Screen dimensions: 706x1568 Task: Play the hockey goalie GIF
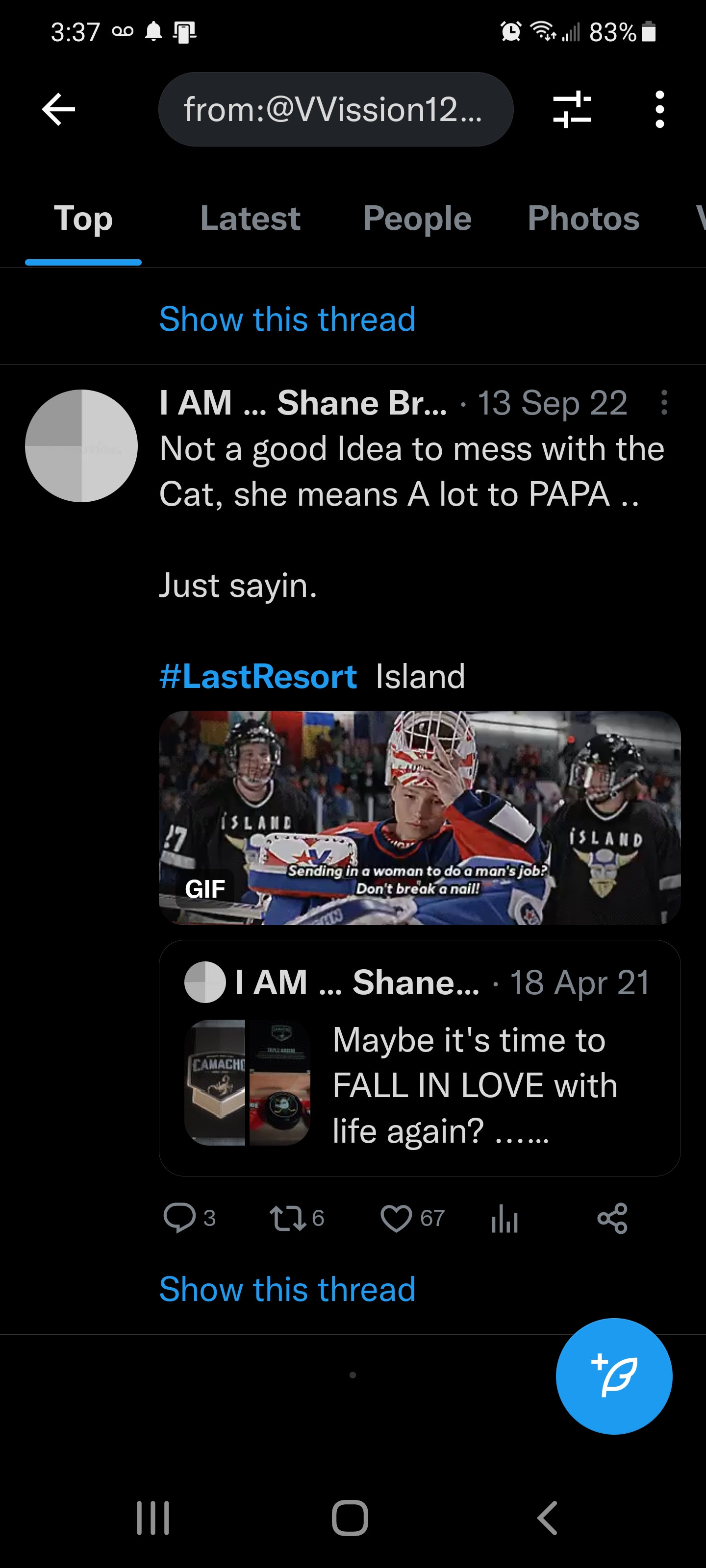pos(419,817)
